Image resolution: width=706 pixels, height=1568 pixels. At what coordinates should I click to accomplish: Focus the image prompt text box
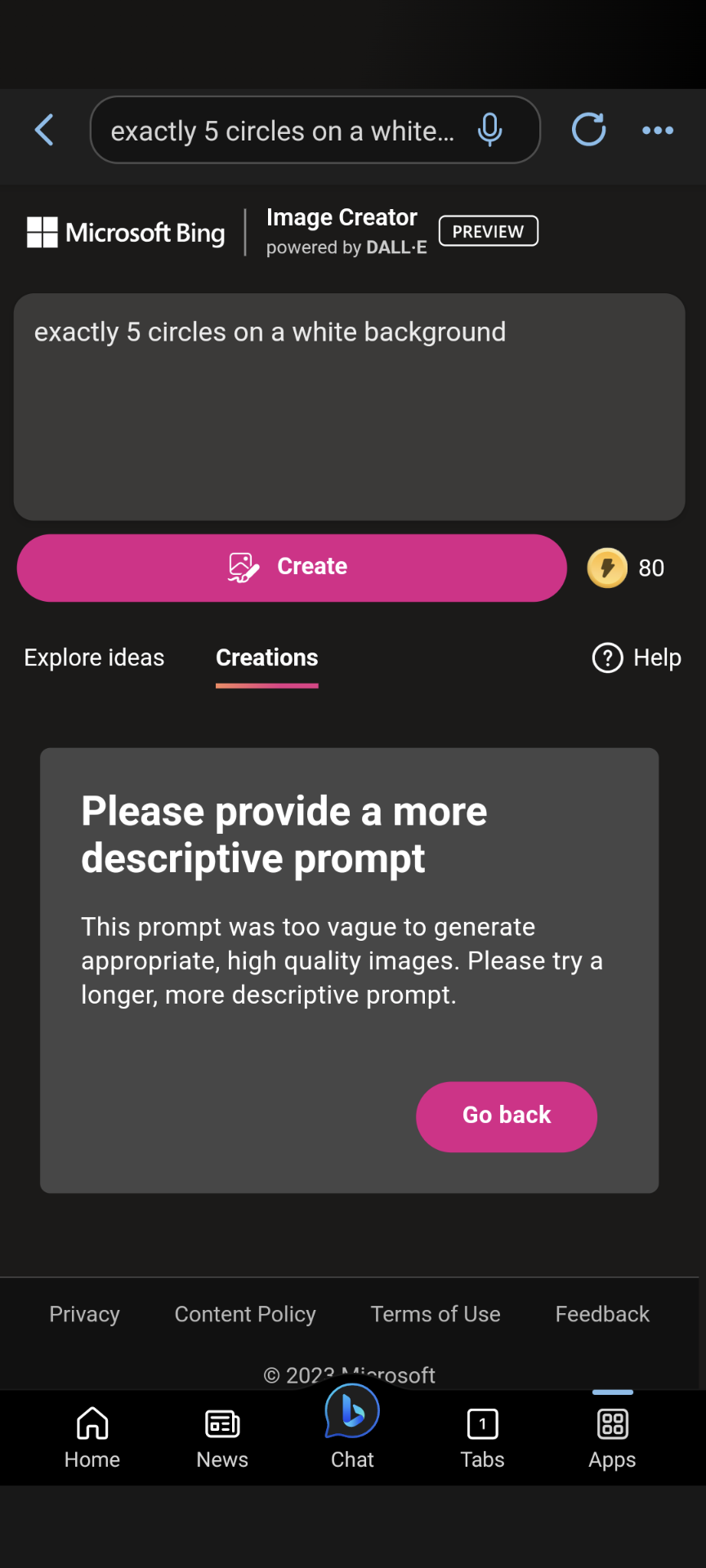pyautogui.click(x=349, y=406)
